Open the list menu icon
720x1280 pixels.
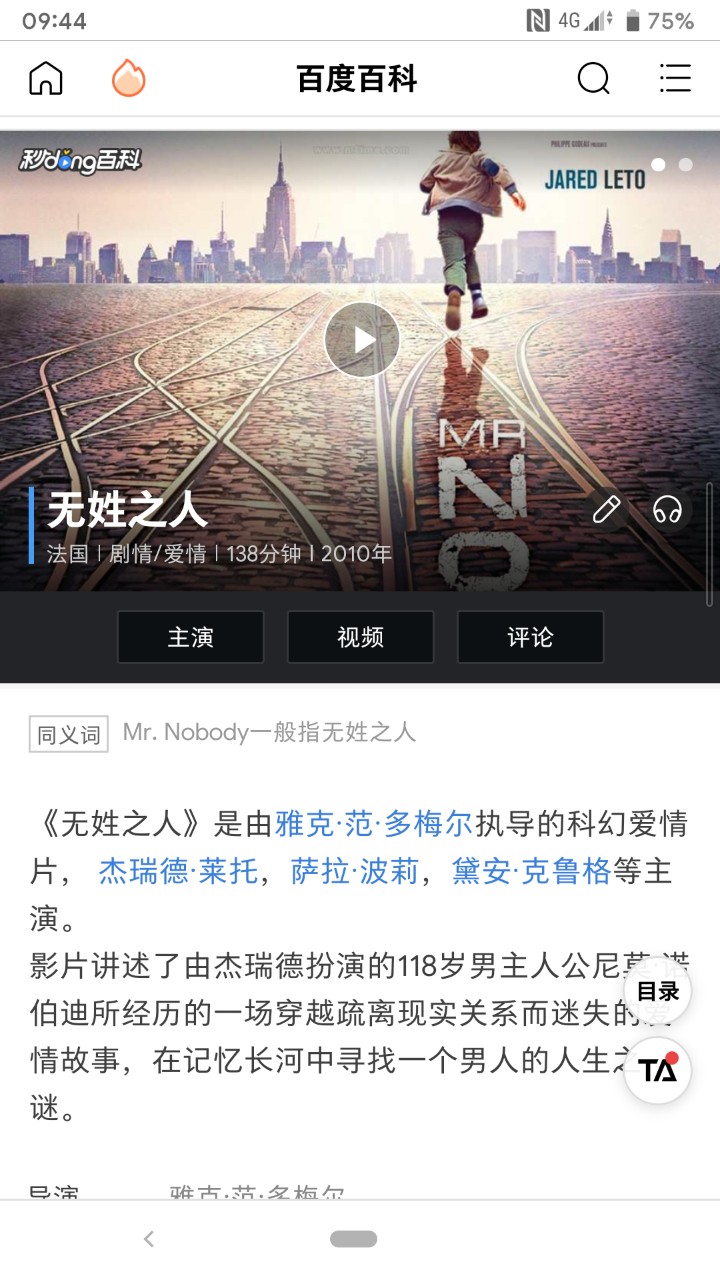[675, 78]
